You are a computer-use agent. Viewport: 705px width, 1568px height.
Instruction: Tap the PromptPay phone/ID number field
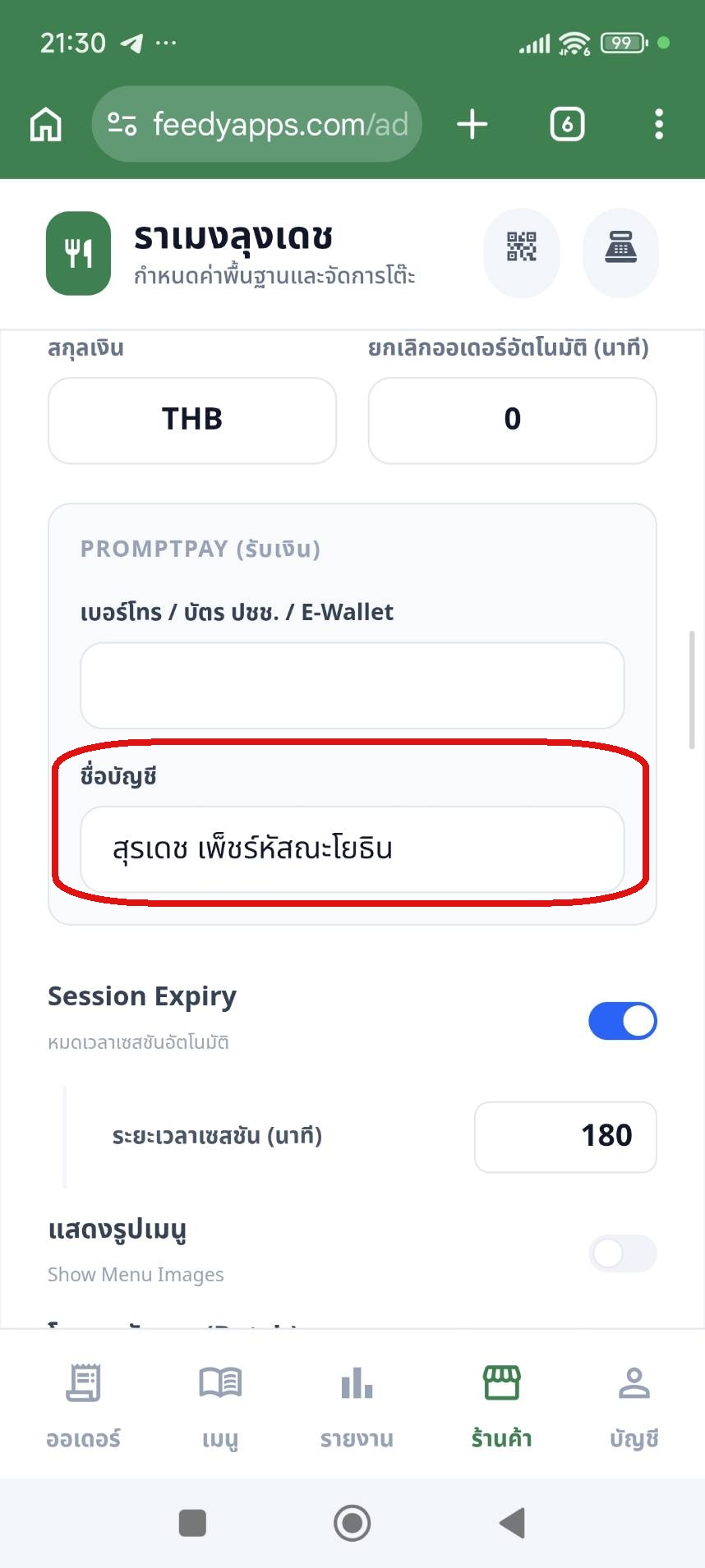click(352, 685)
